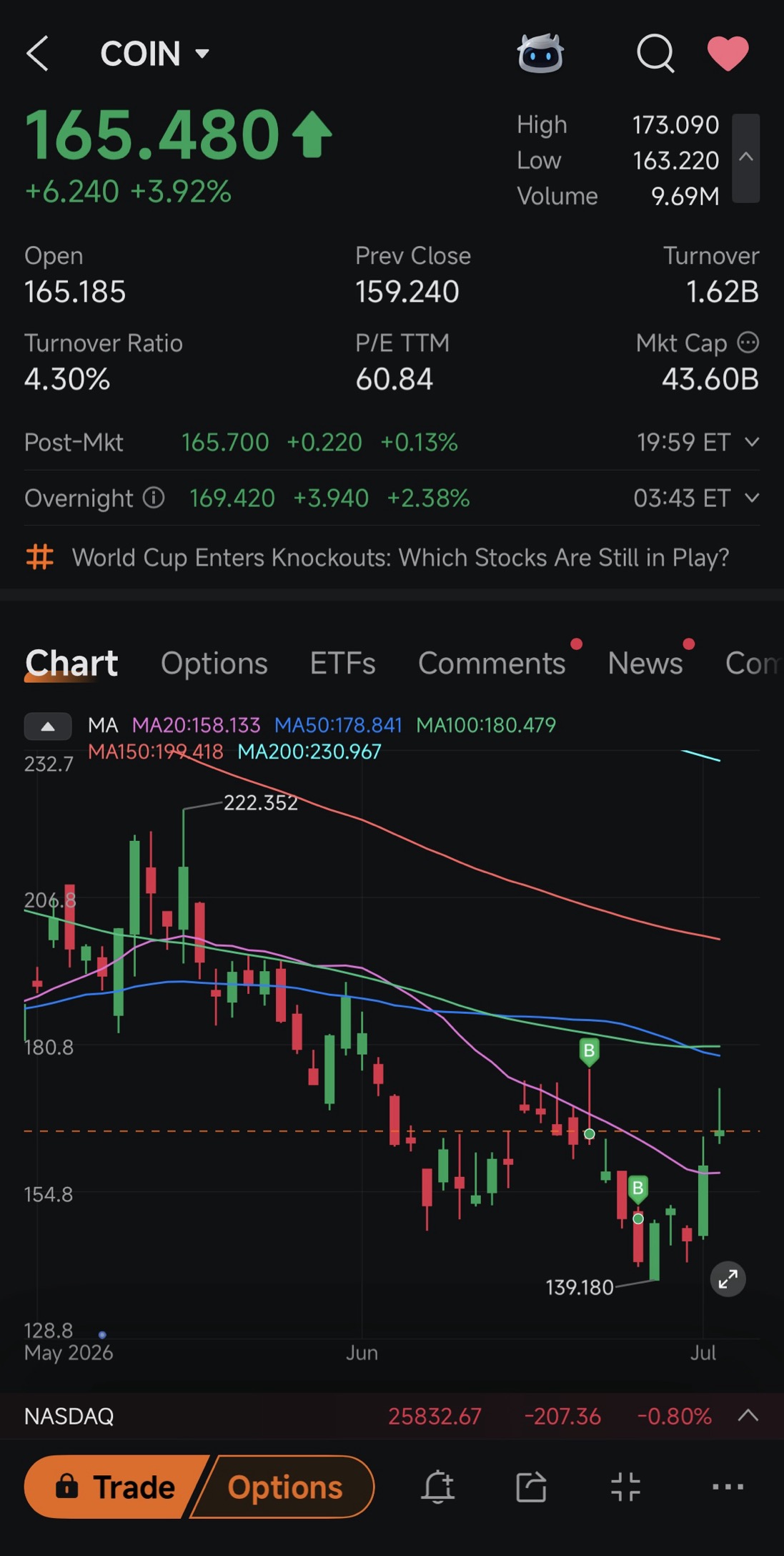Switch to the ETFs tab

[x=342, y=663]
